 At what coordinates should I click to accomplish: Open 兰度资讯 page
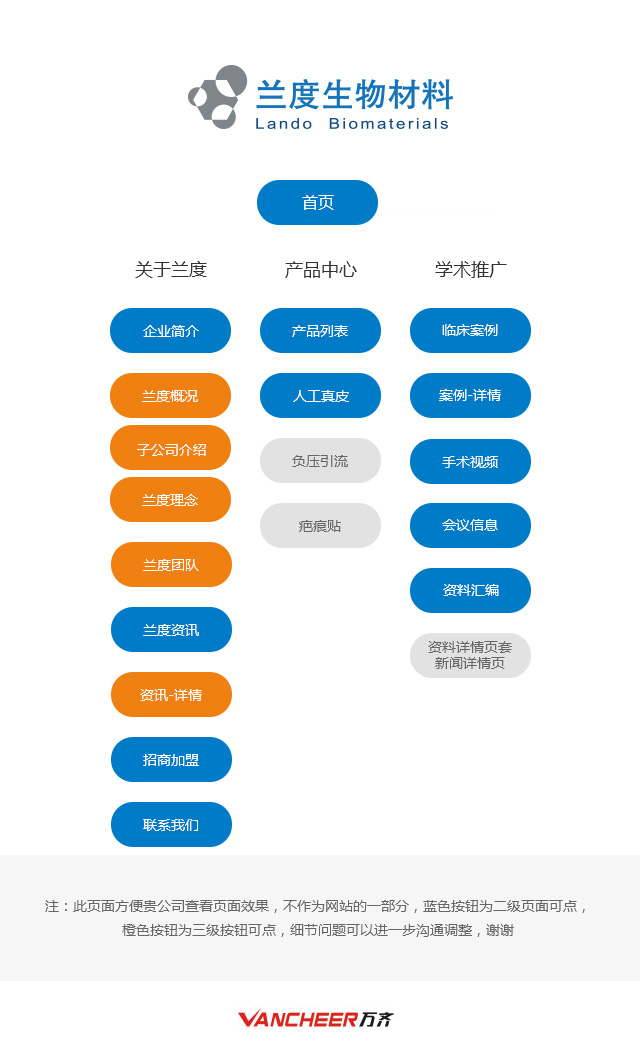[171, 630]
